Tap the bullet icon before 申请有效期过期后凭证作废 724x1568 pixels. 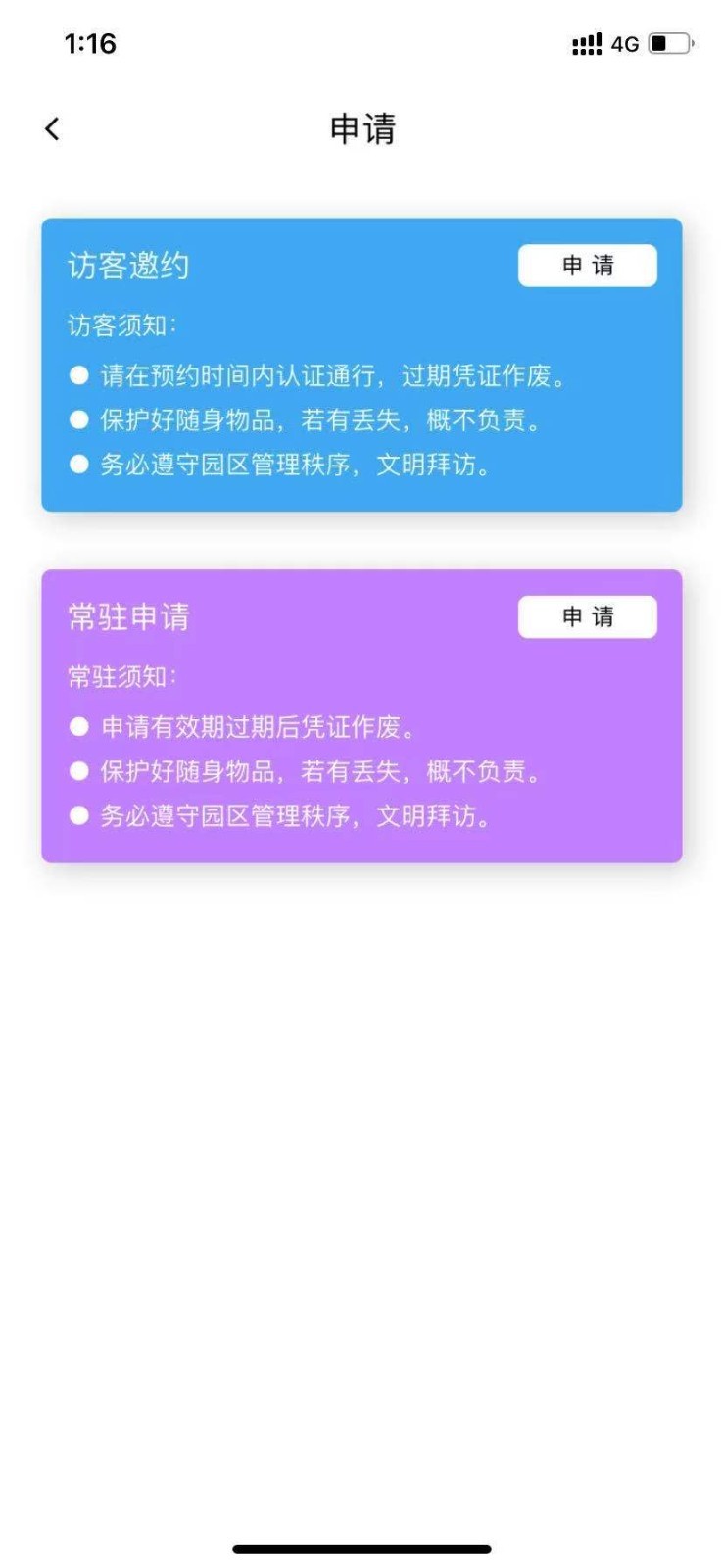click(x=78, y=727)
